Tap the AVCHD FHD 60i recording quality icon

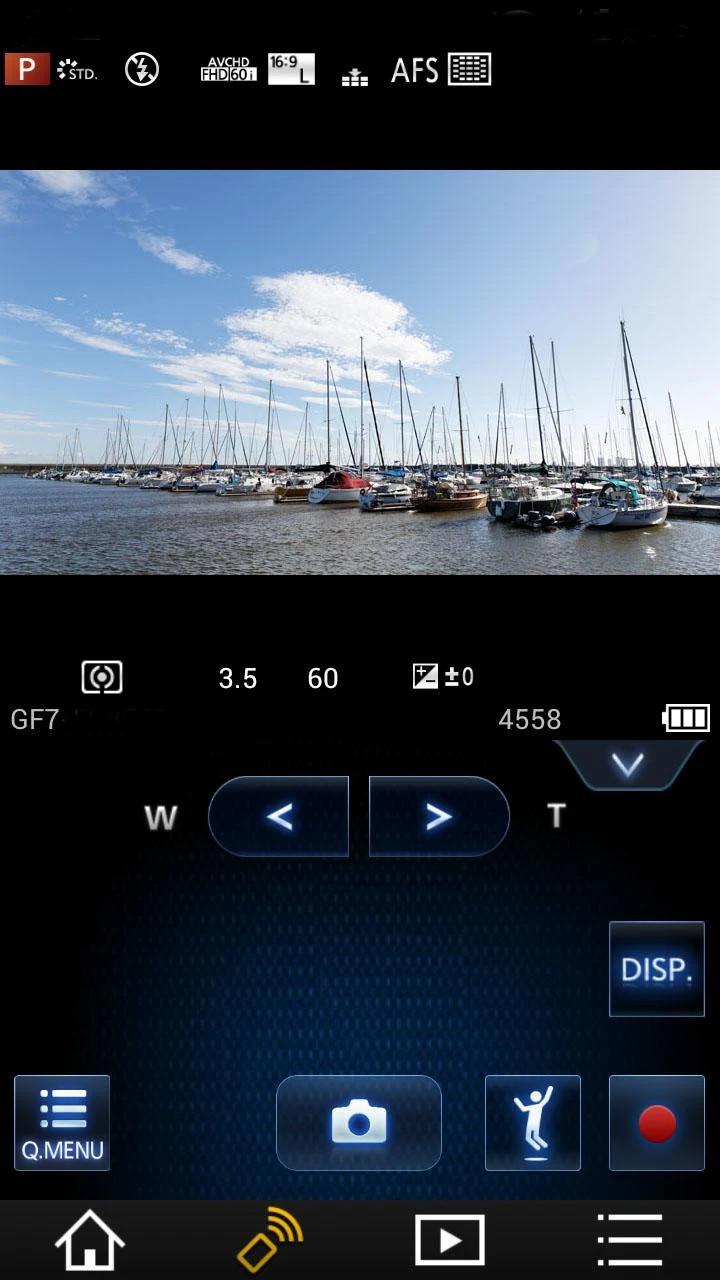point(229,69)
